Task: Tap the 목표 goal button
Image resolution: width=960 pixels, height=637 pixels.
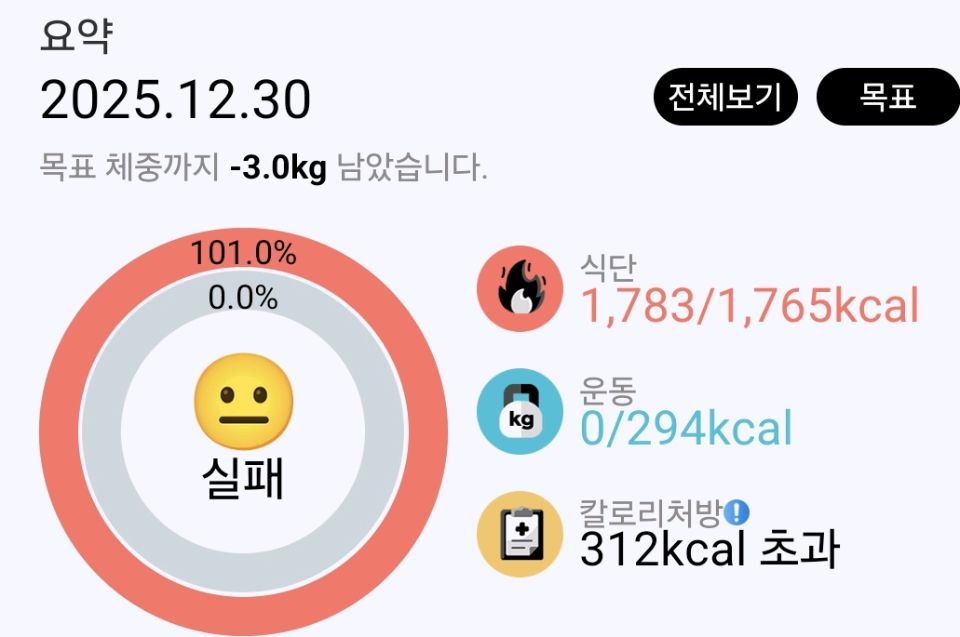Action: point(888,98)
